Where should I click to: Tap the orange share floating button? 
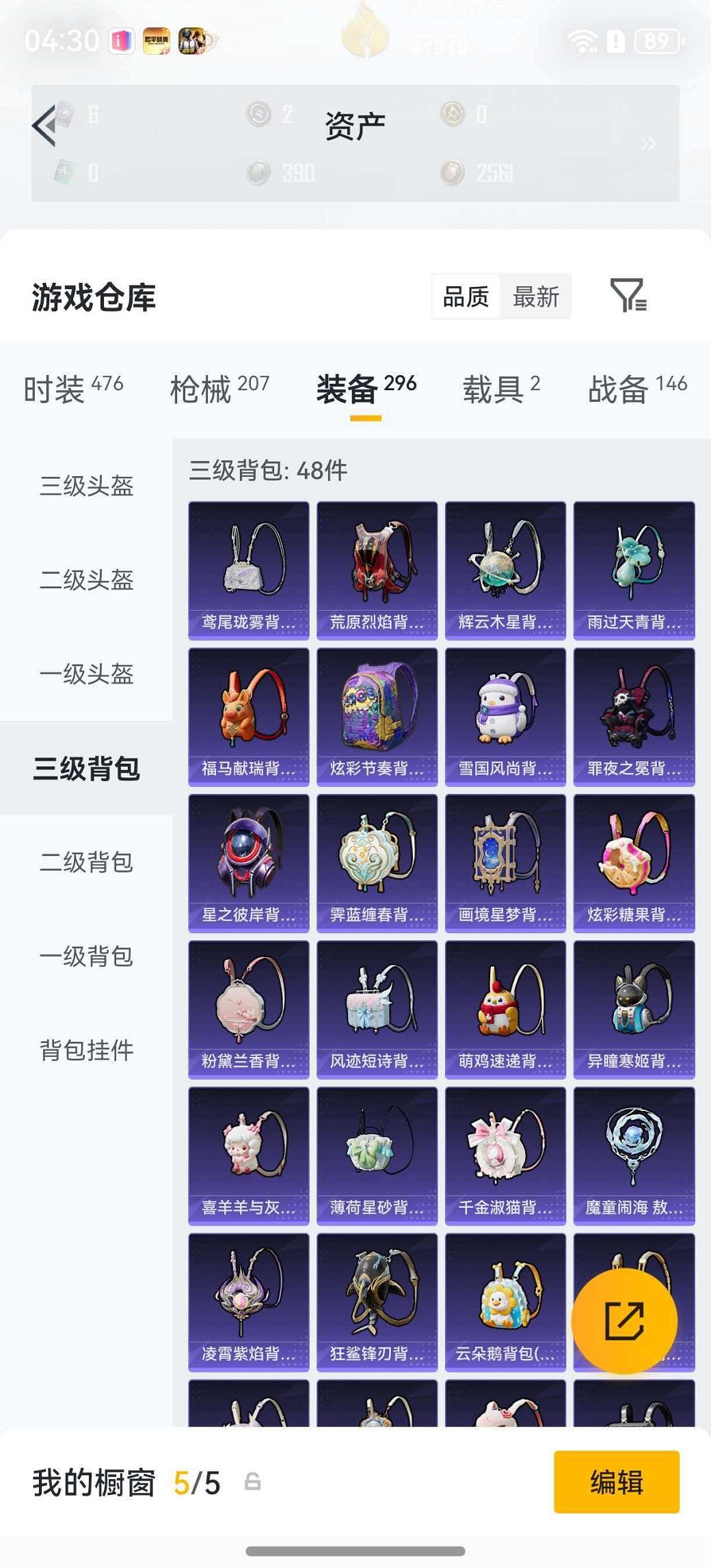626,1319
